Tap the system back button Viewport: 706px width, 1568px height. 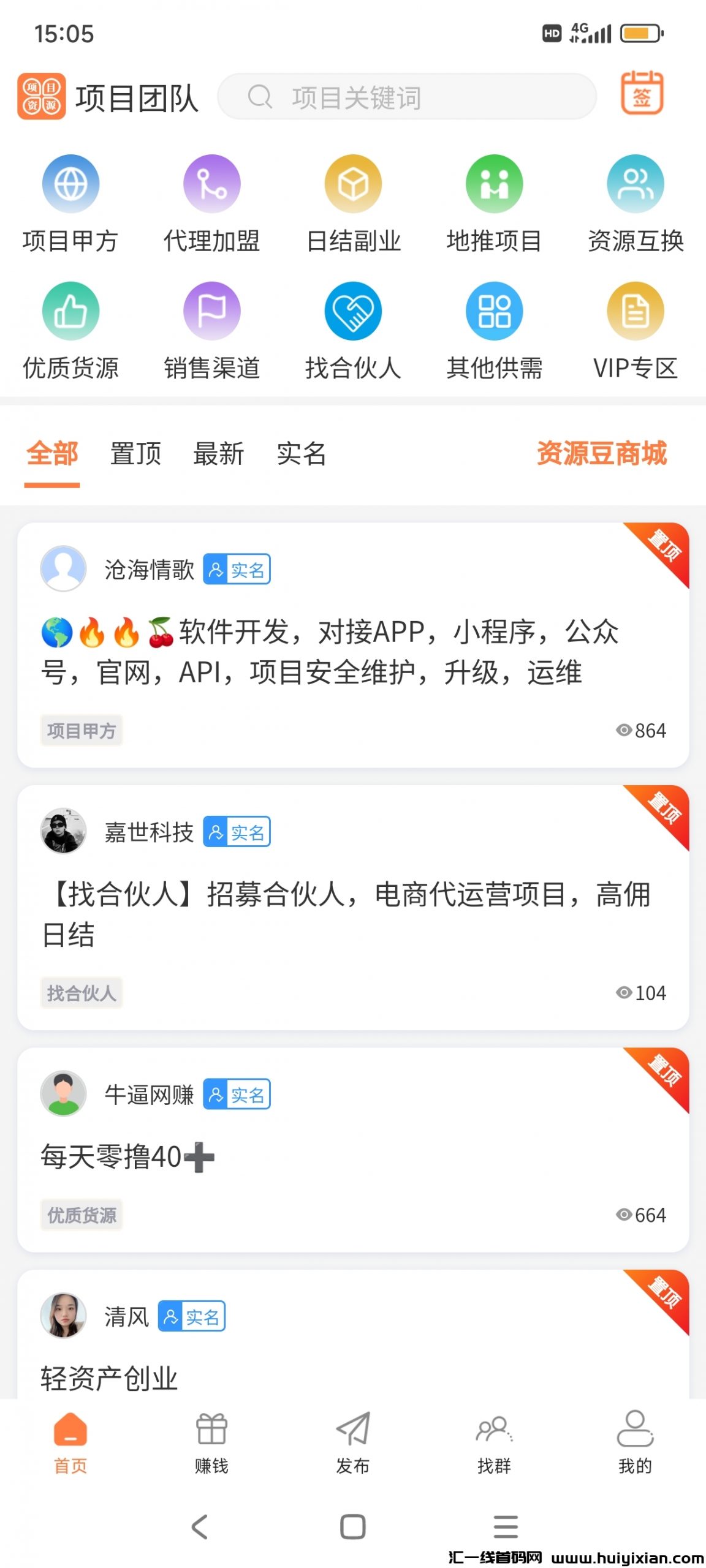200,1526
